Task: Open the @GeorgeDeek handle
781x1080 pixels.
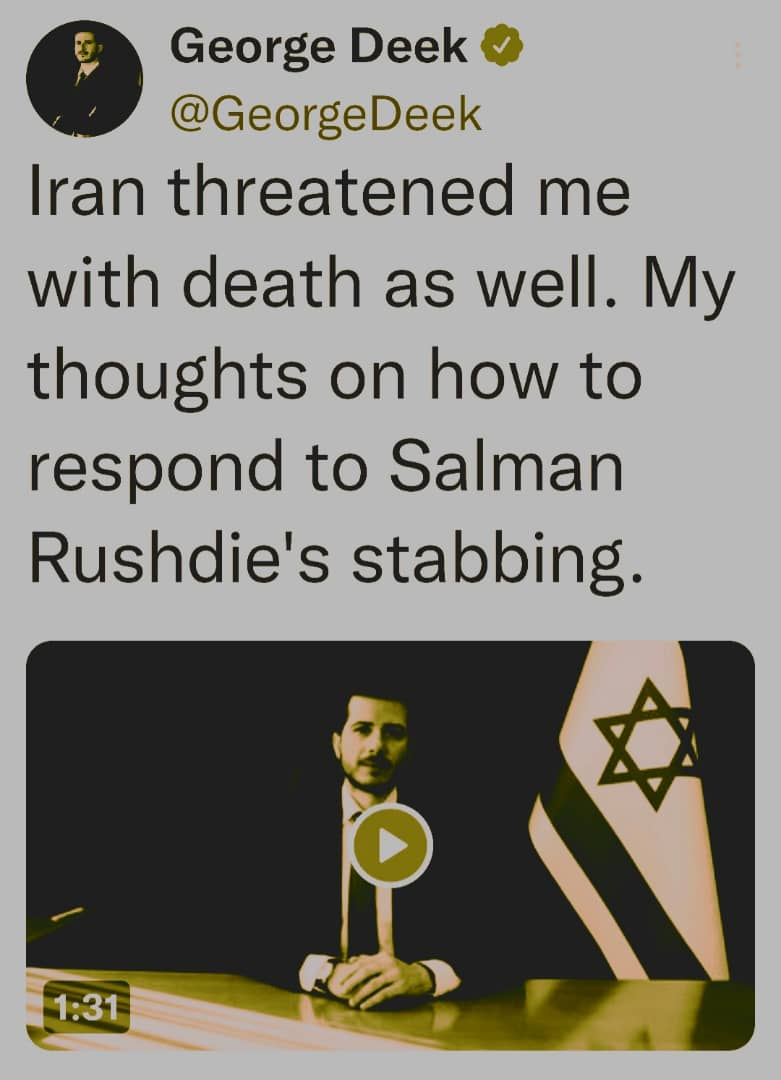Action: click(x=327, y=115)
